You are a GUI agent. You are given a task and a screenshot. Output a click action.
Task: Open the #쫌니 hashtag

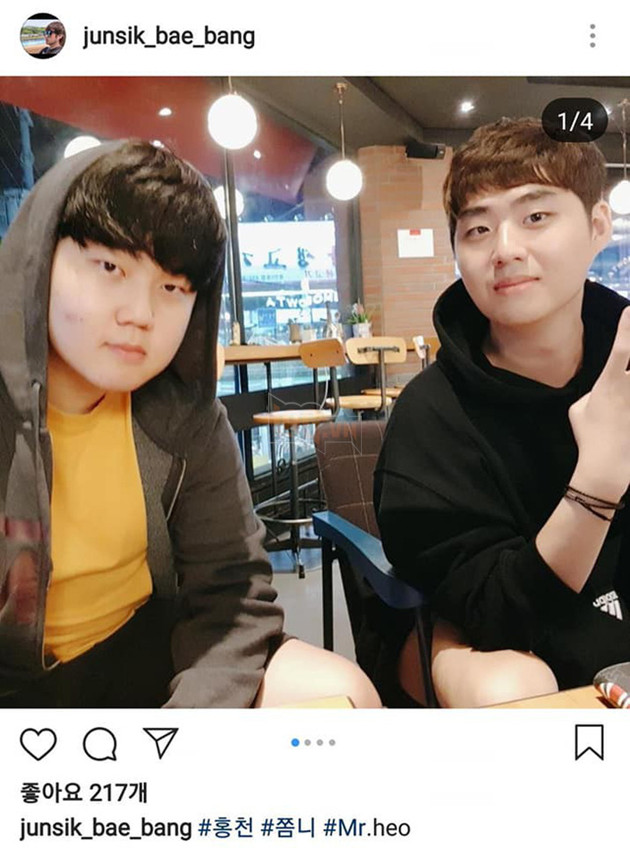tap(288, 828)
